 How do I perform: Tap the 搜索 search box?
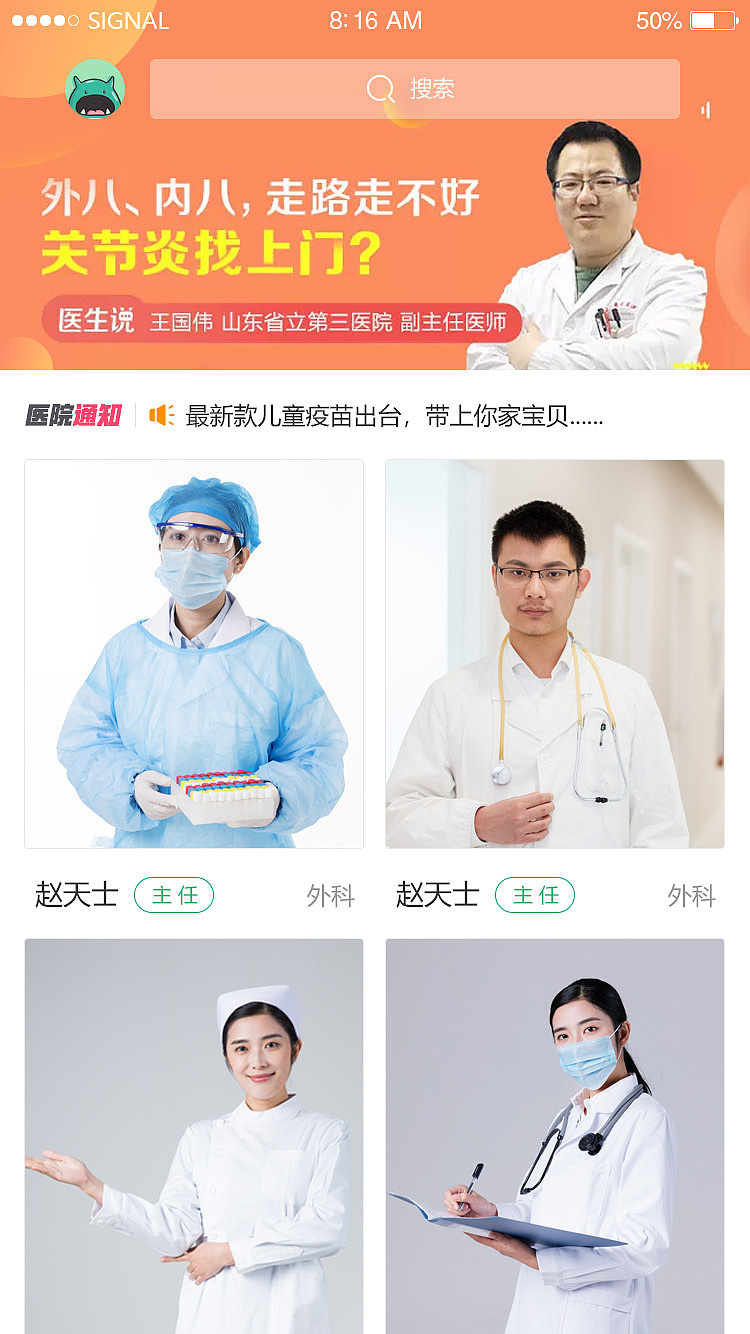tap(414, 89)
